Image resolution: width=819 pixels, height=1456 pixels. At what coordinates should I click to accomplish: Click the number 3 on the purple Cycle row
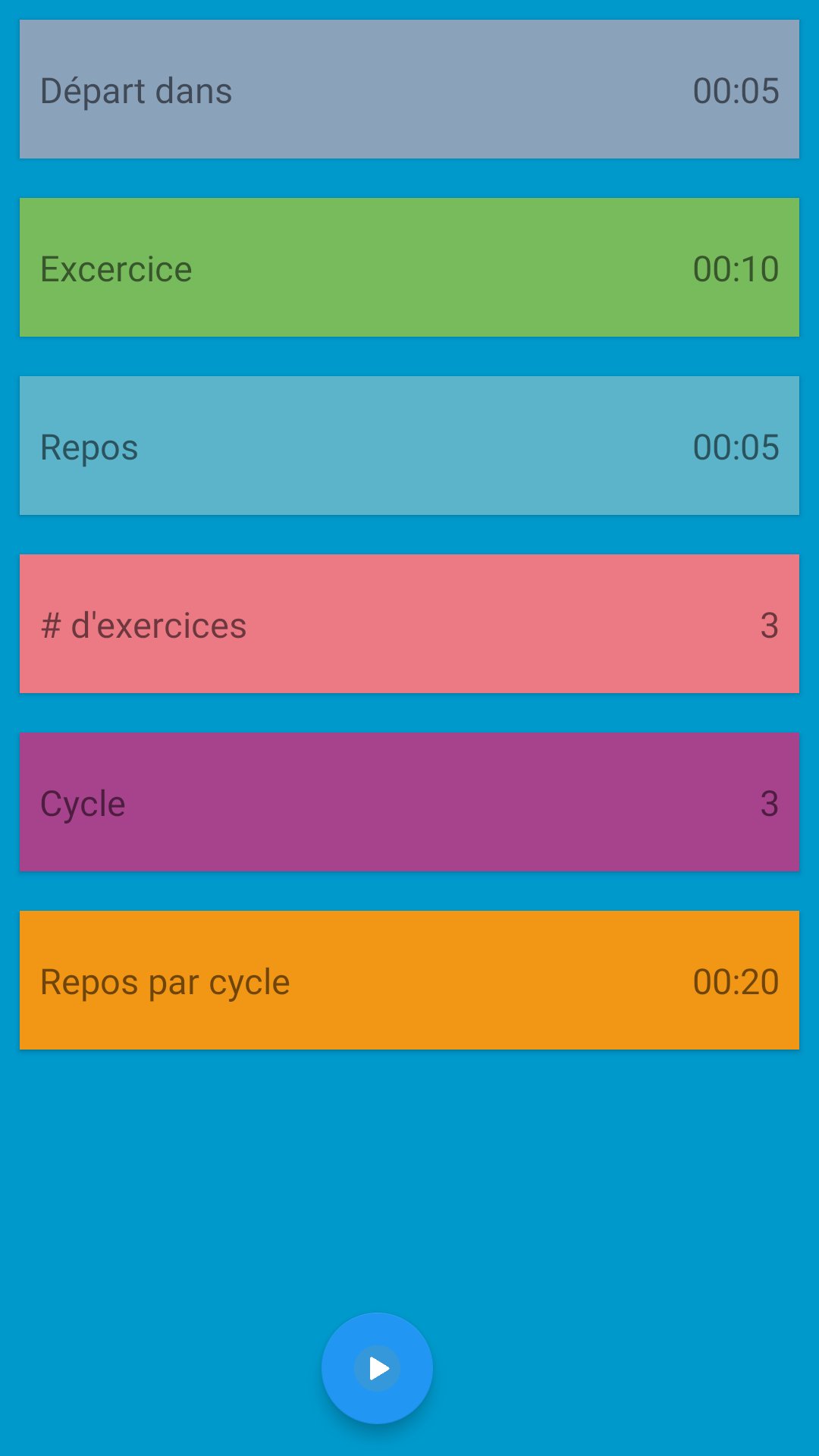coord(769,802)
